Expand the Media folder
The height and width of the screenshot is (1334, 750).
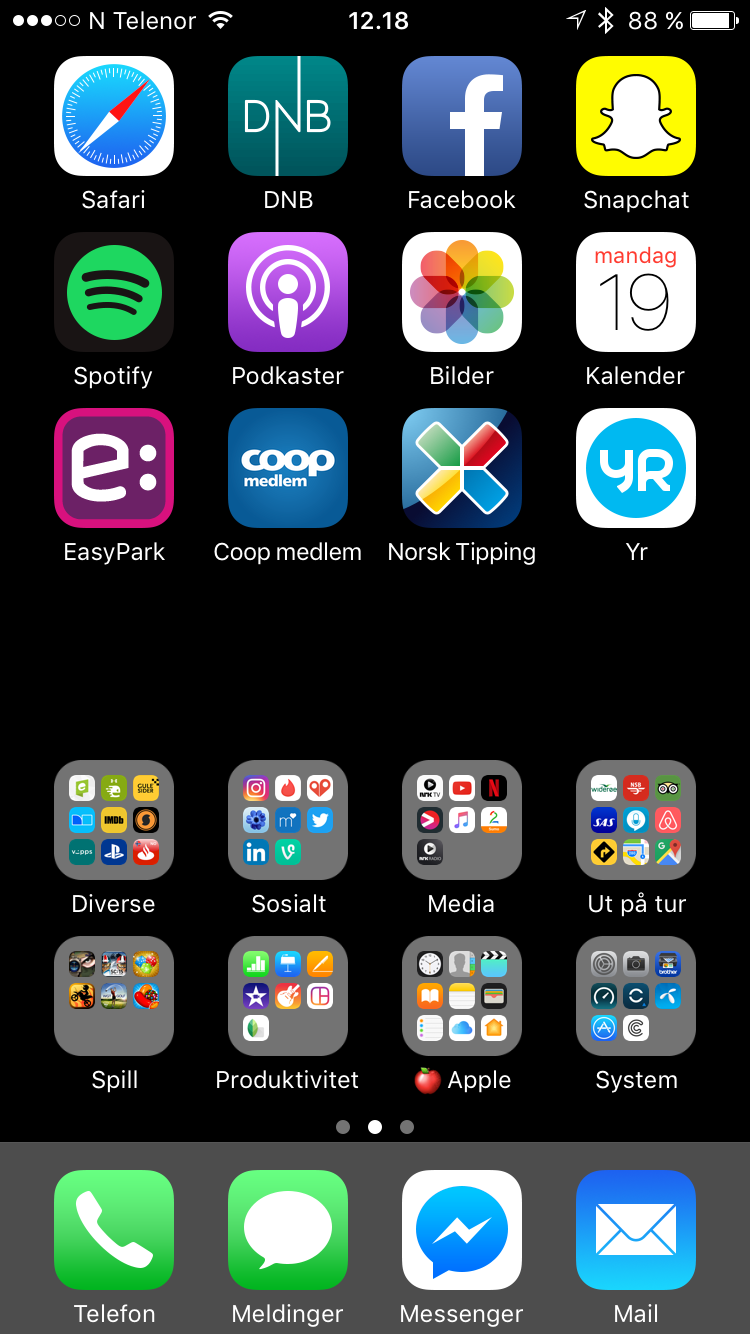coord(462,820)
